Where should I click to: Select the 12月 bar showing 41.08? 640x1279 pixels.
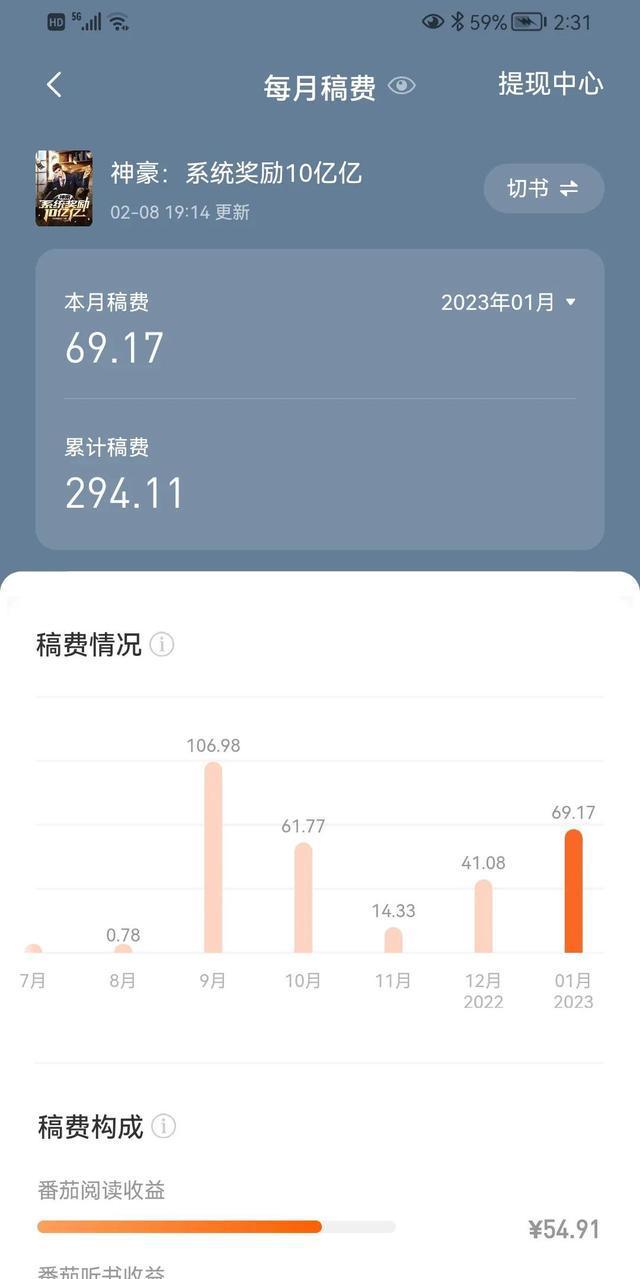(483, 916)
